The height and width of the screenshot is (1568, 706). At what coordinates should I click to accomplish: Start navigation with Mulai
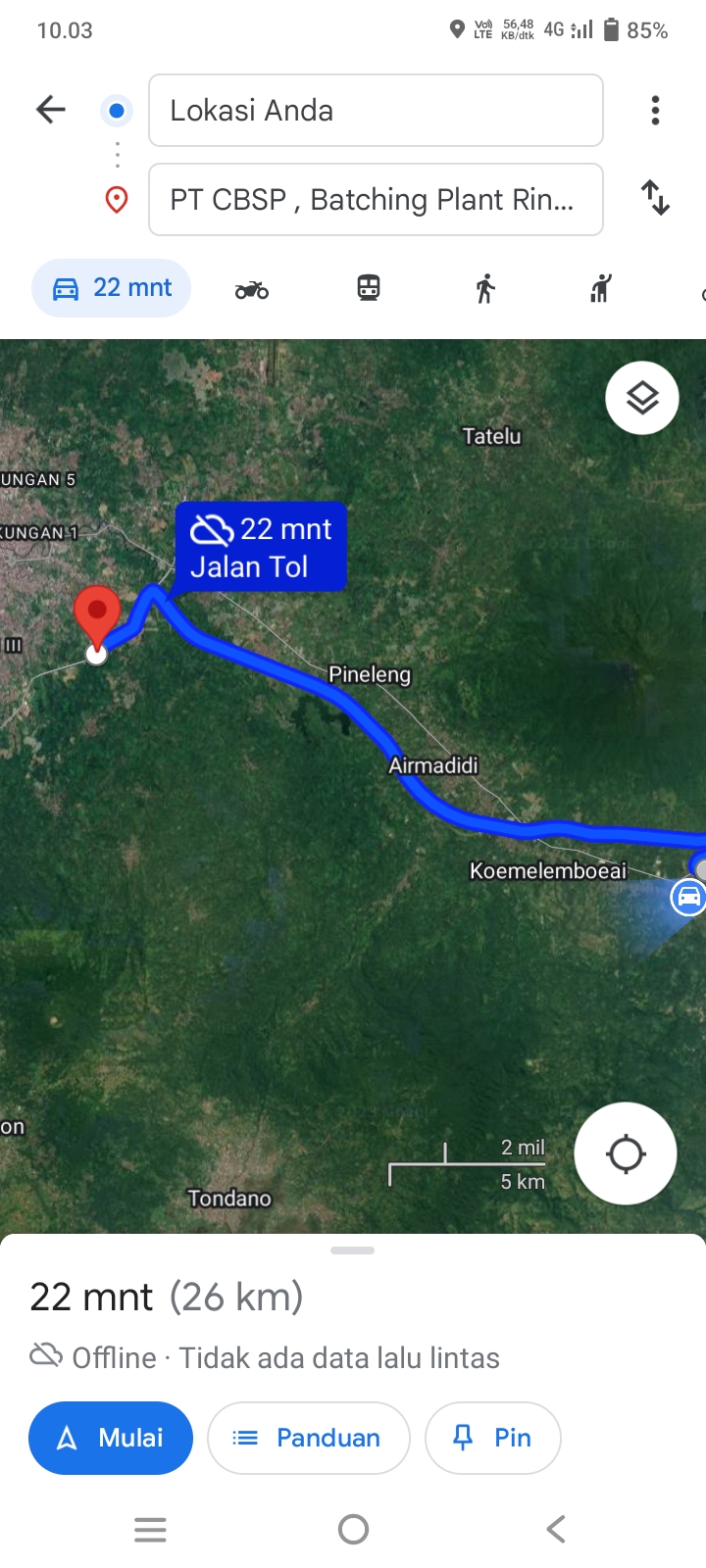tap(111, 1438)
